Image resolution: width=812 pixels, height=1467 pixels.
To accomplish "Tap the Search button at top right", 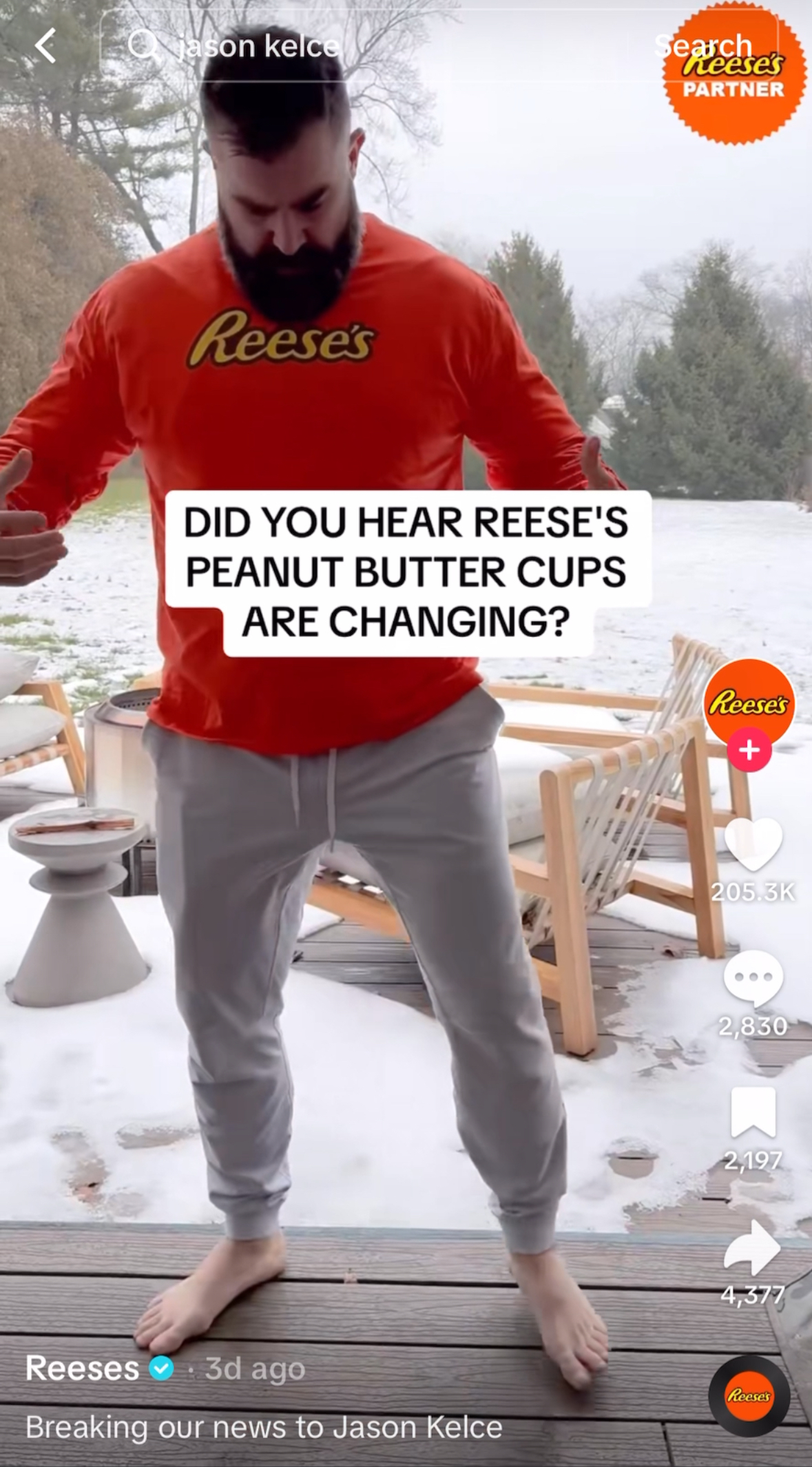I will (702, 47).
